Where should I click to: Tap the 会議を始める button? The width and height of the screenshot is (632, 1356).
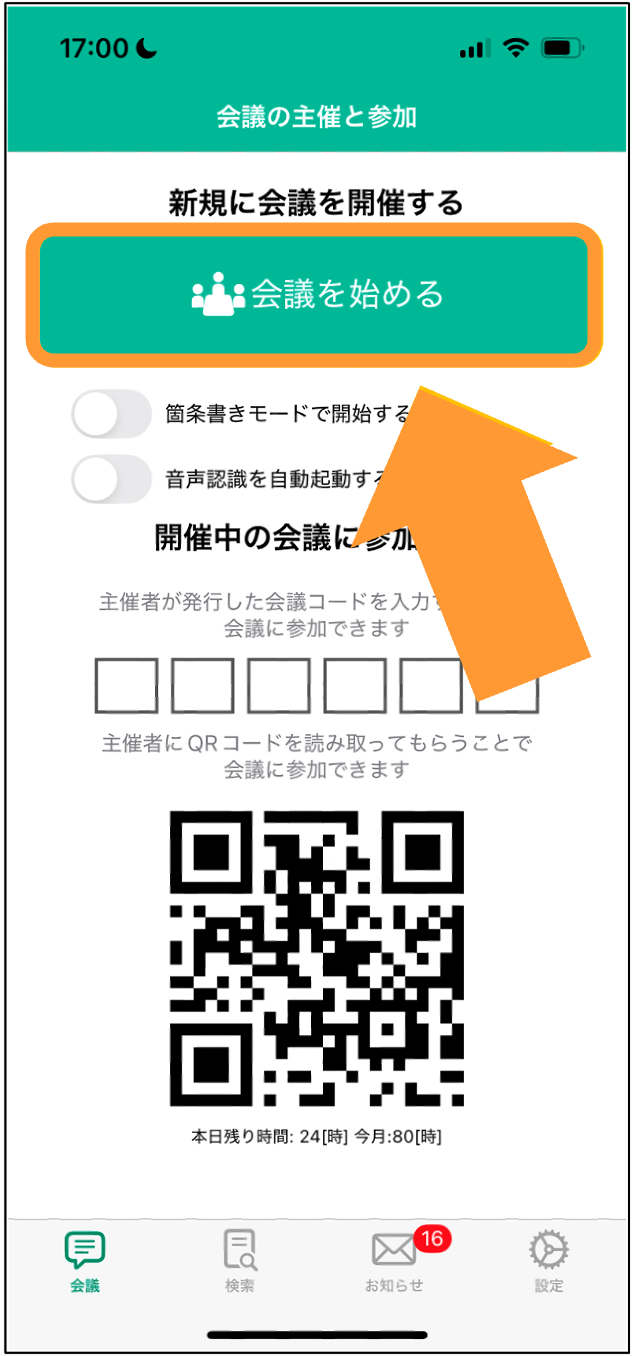tap(314, 295)
